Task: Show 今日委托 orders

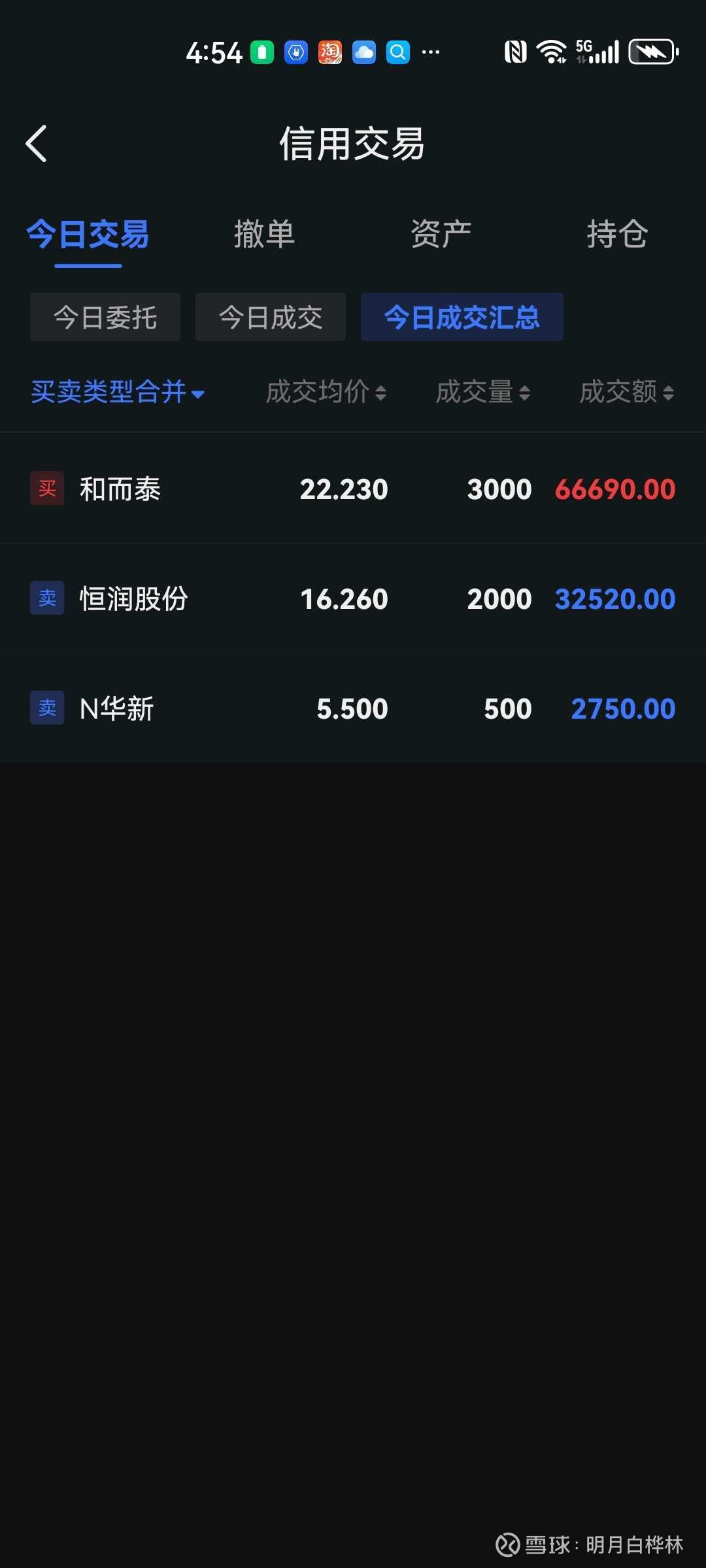Action: [105, 317]
